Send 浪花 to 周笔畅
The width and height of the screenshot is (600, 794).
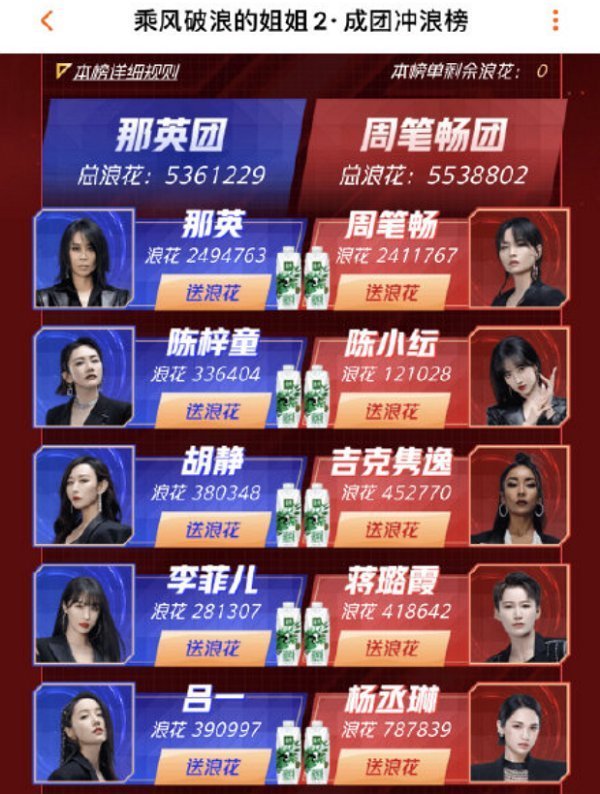point(392,292)
